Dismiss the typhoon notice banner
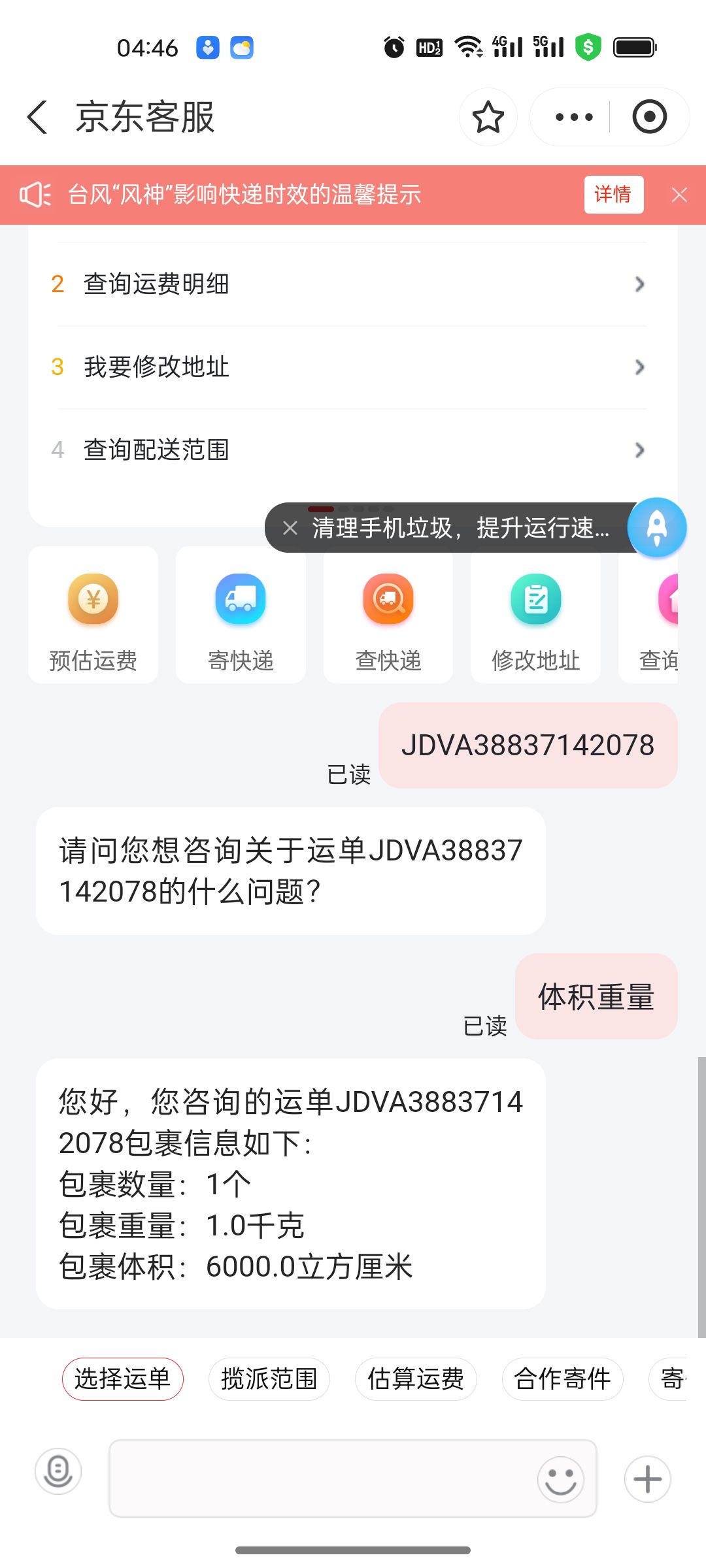This screenshot has height=1568, width=706. tap(679, 195)
